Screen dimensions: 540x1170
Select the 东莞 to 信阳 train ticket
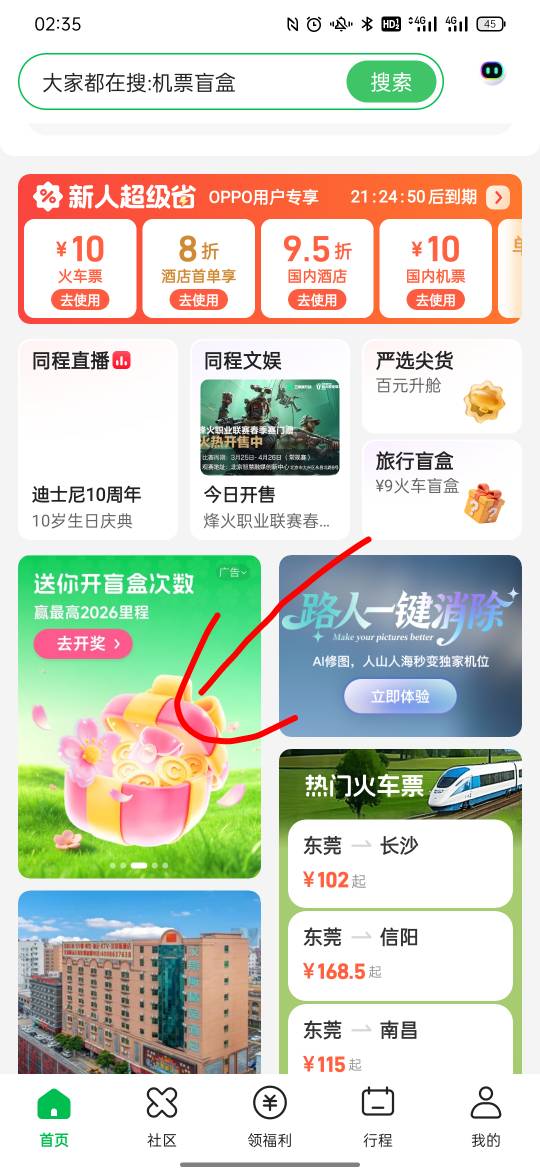click(401, 955)
